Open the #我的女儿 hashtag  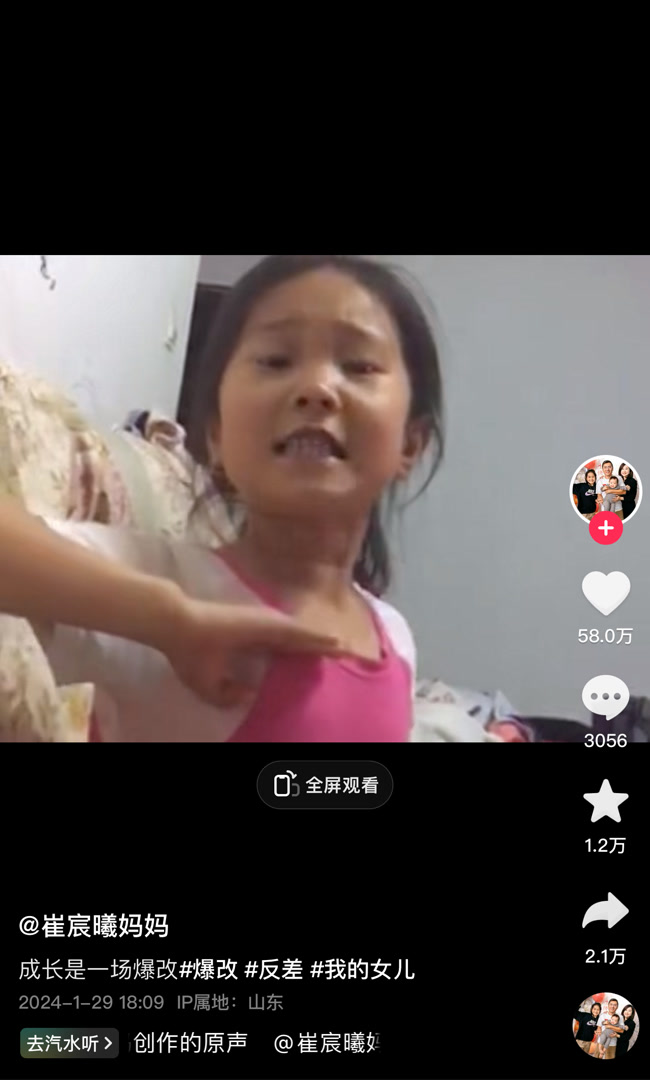tap(362, 969)
